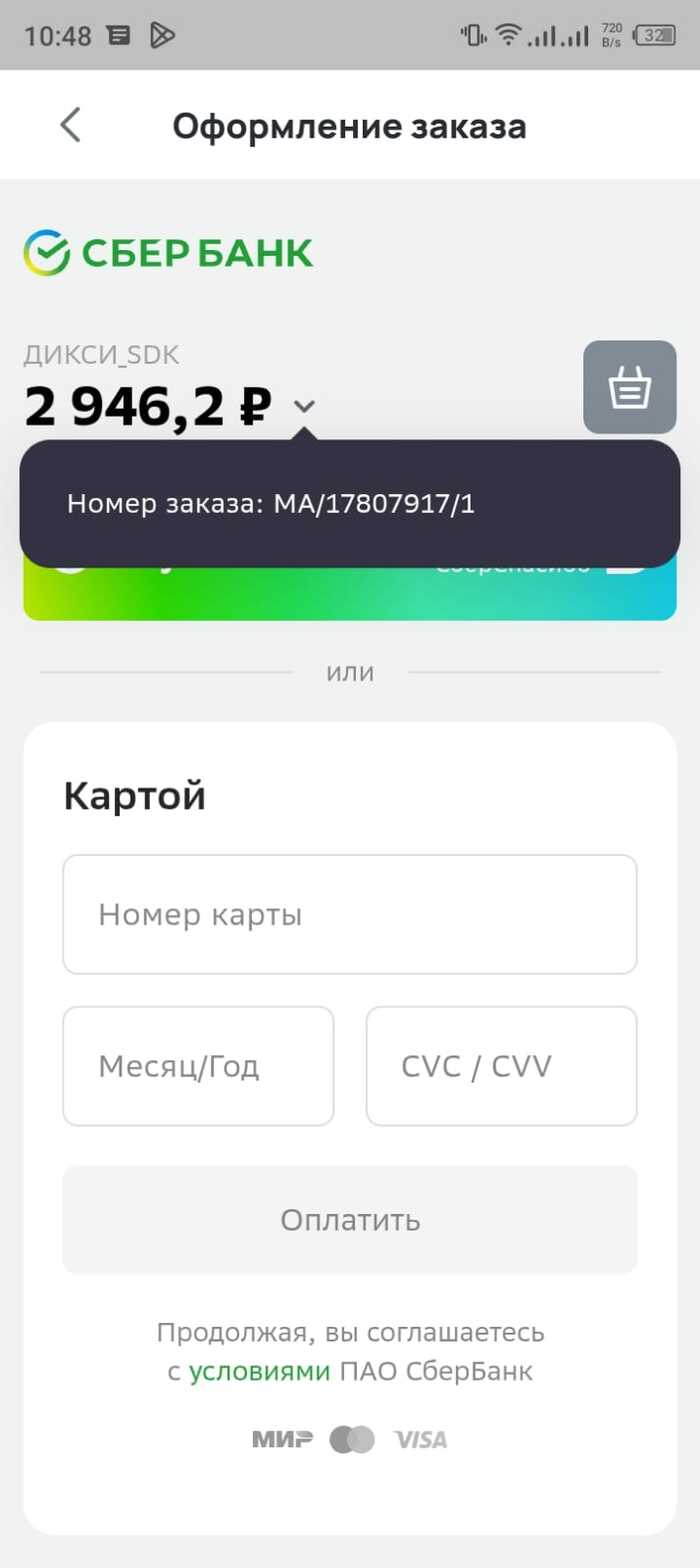Collapse the order number chevron
This screenshot has height=1568, width=700.
tap(305, 406)
